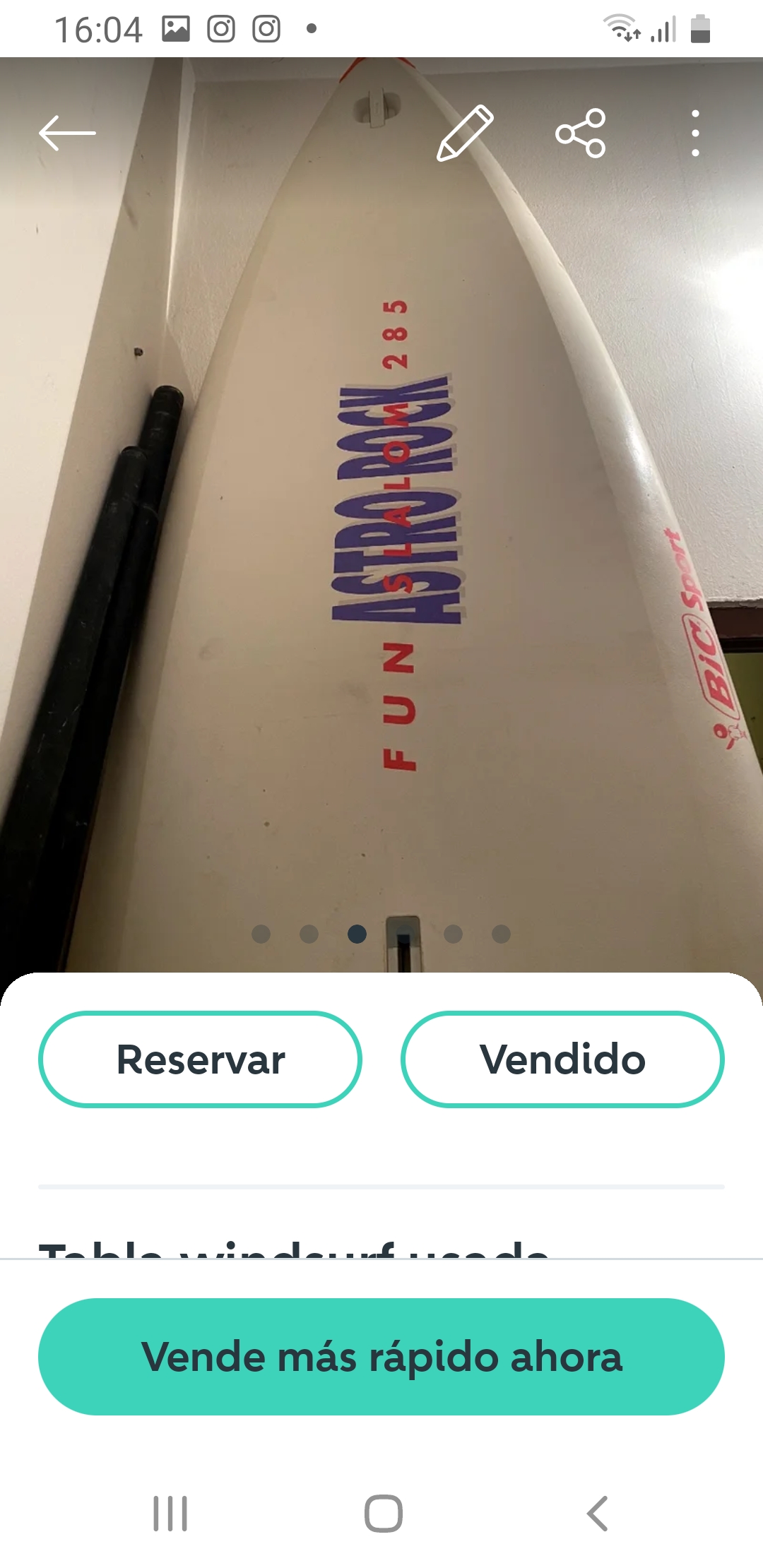Edit the listing with the pencil icon
Image resolution: width=763 pixels, height=1568 pixels.
tap(465, 133)
